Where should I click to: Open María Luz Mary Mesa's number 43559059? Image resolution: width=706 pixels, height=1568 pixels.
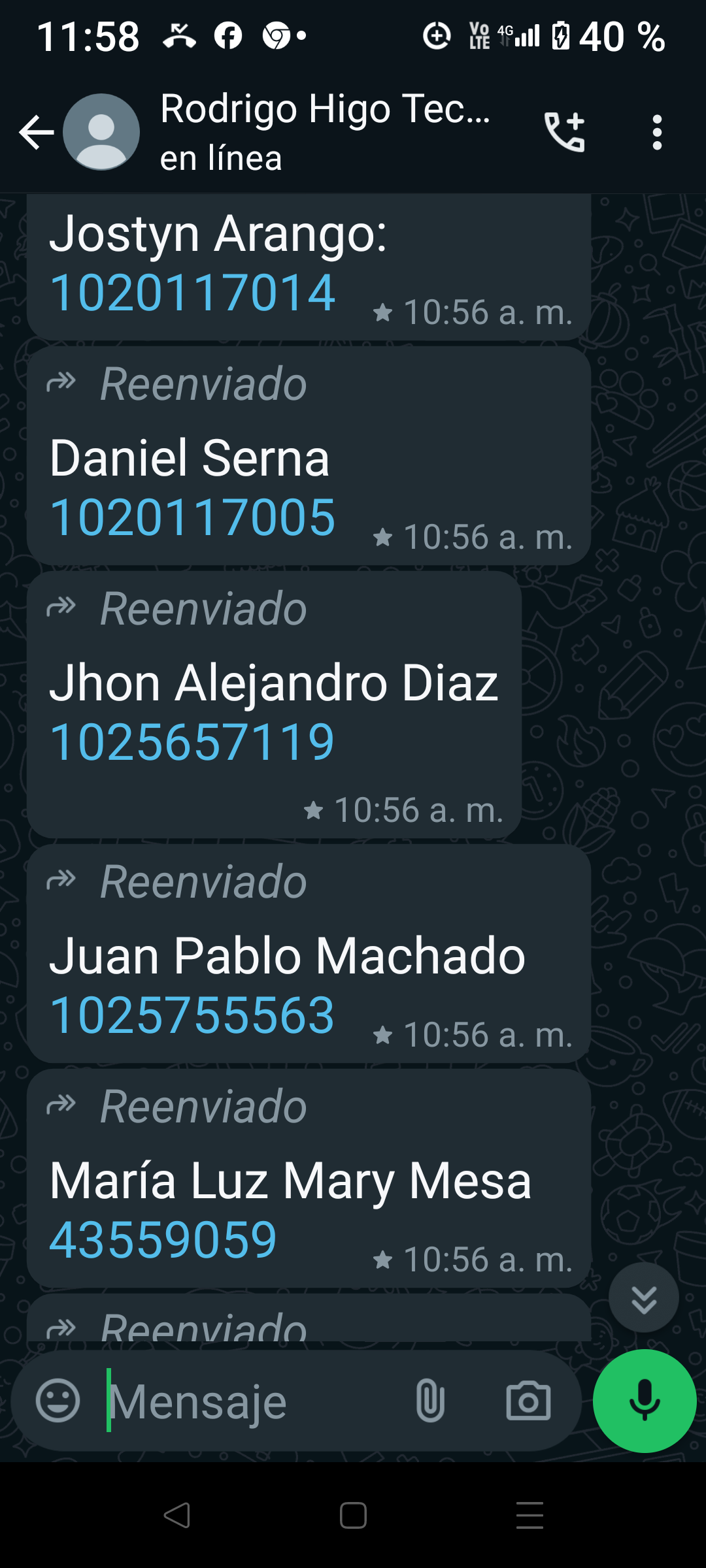click(x=163, y=1240)
